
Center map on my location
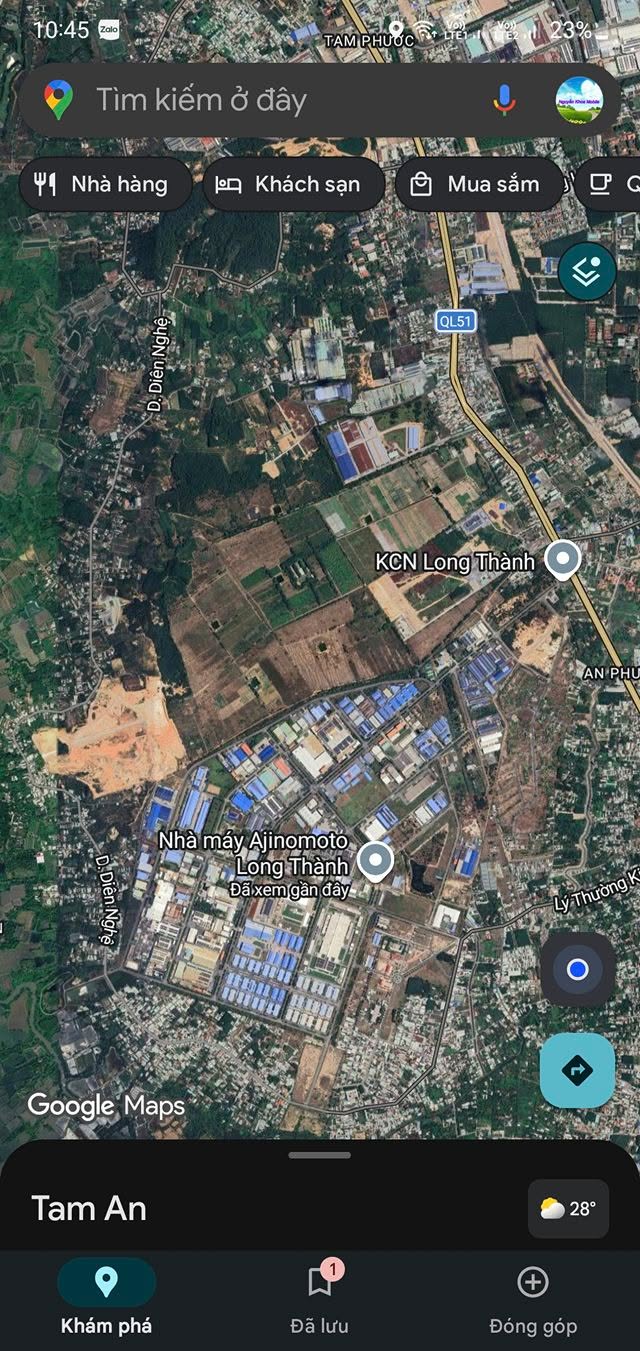[x=577, y=969]
